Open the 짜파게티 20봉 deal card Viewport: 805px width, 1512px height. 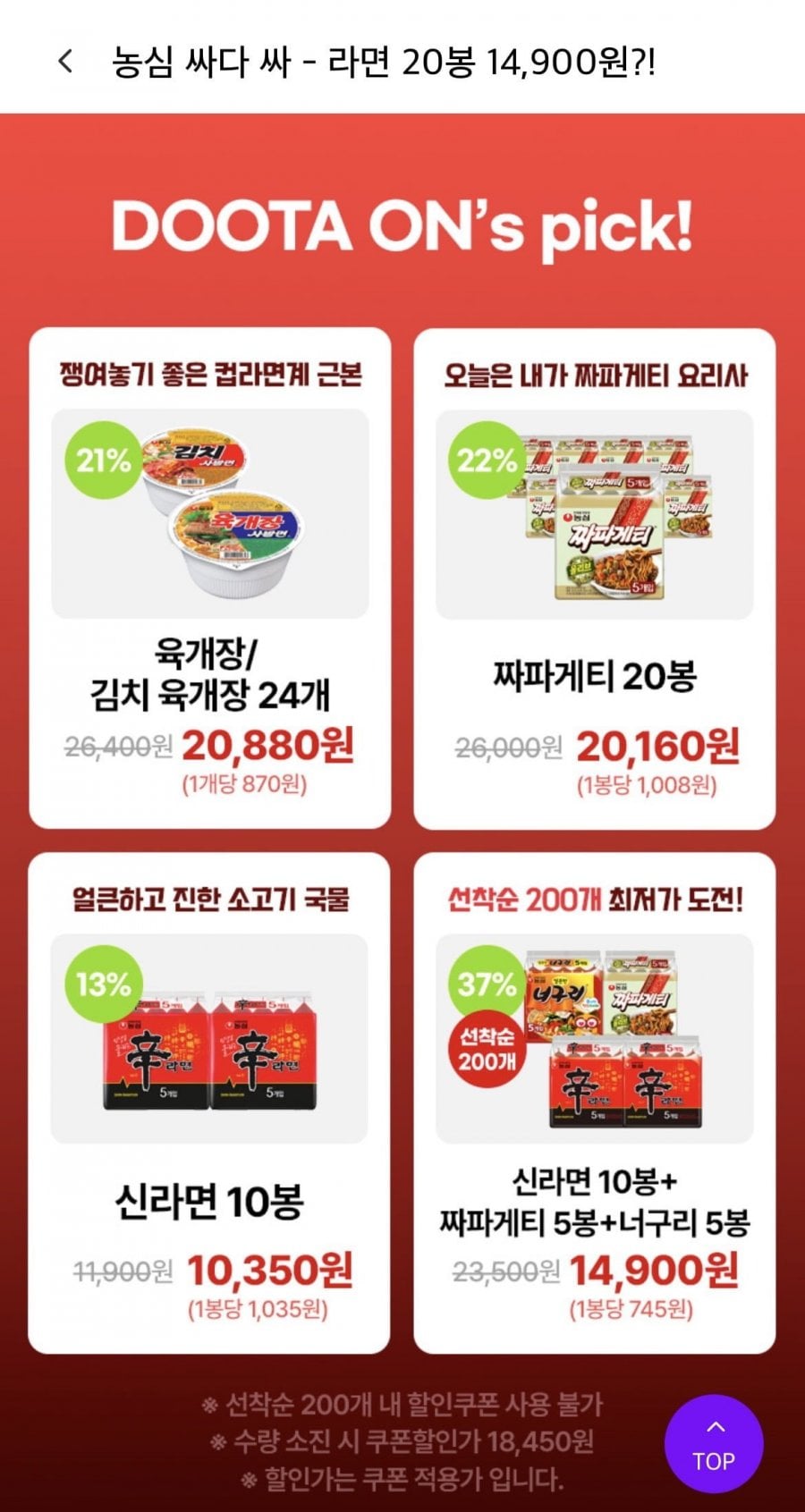point(594,578)
